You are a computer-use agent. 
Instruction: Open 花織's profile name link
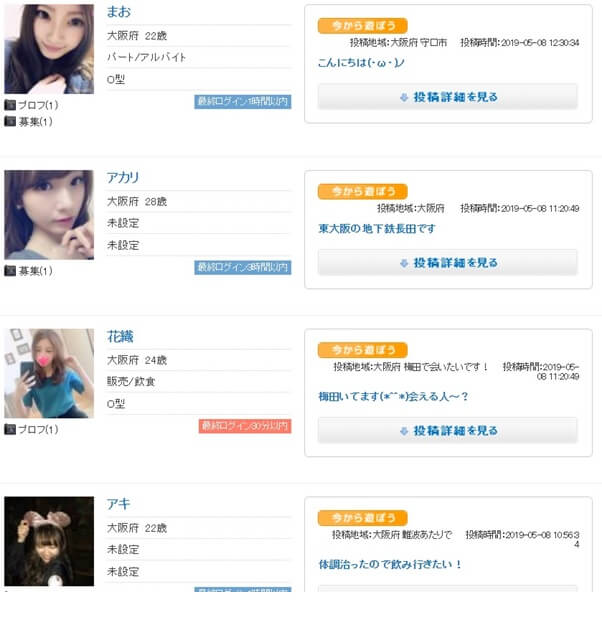pyautogui.click(x=120, y=337)
